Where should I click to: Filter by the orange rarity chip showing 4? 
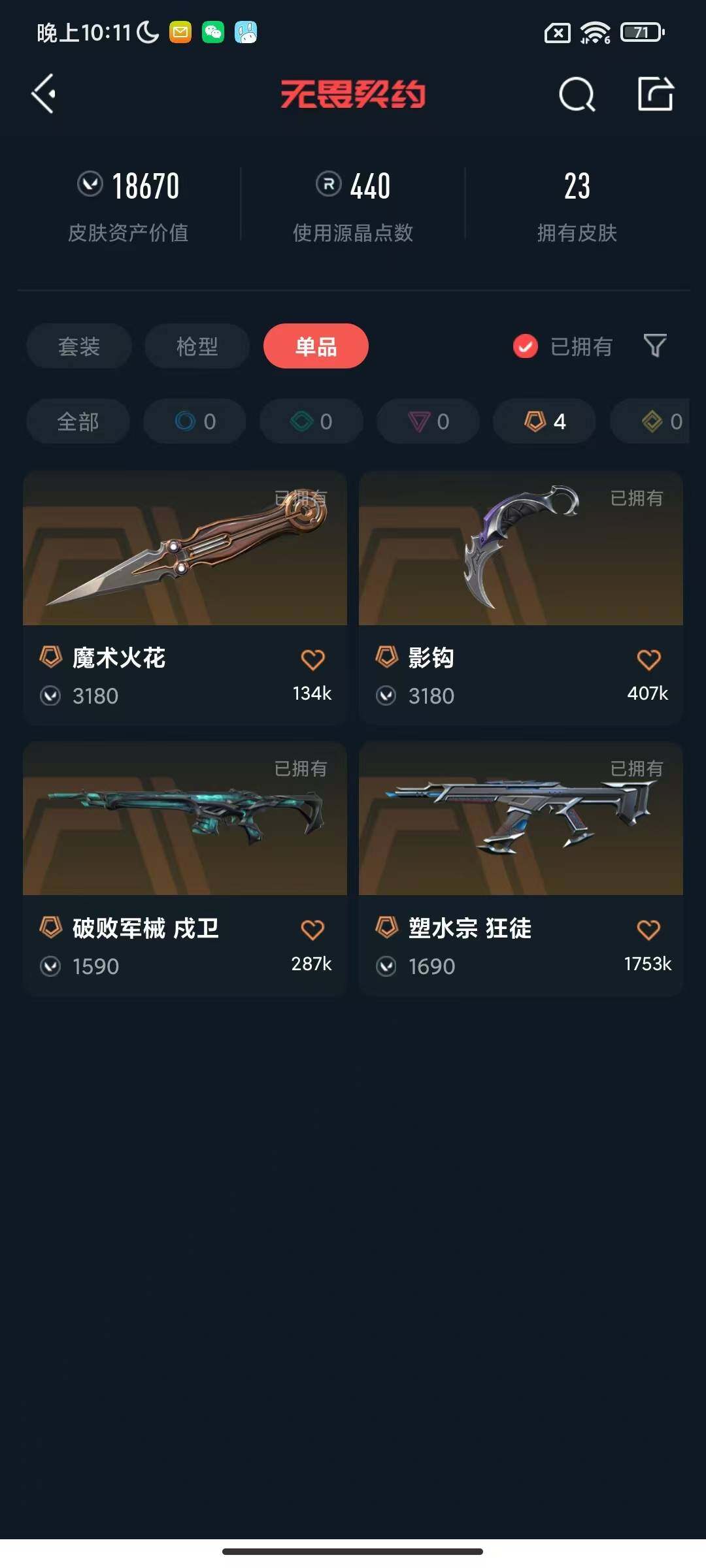coord(545,421)
